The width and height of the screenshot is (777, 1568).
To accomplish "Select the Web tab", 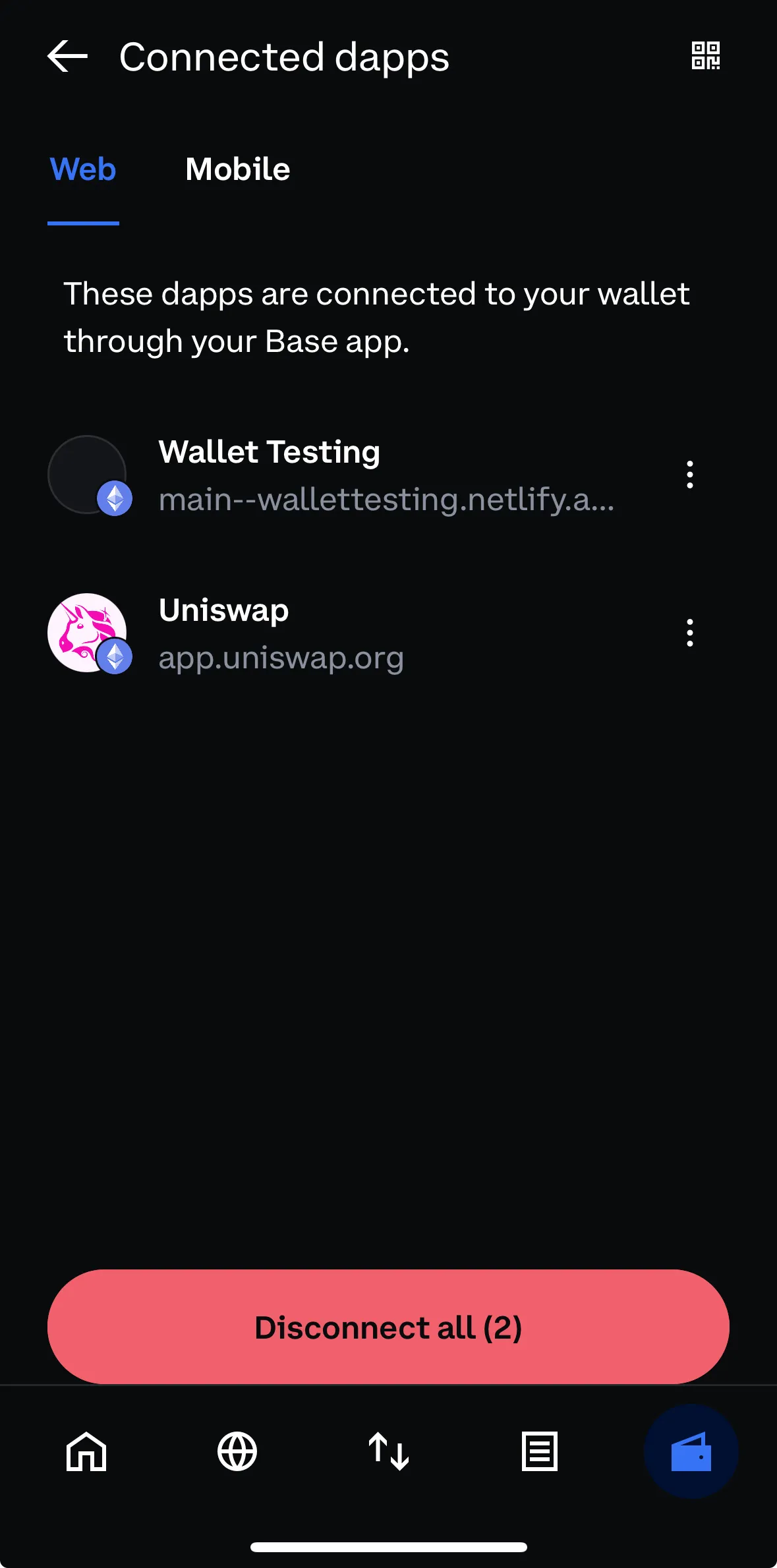I will 82,169.
